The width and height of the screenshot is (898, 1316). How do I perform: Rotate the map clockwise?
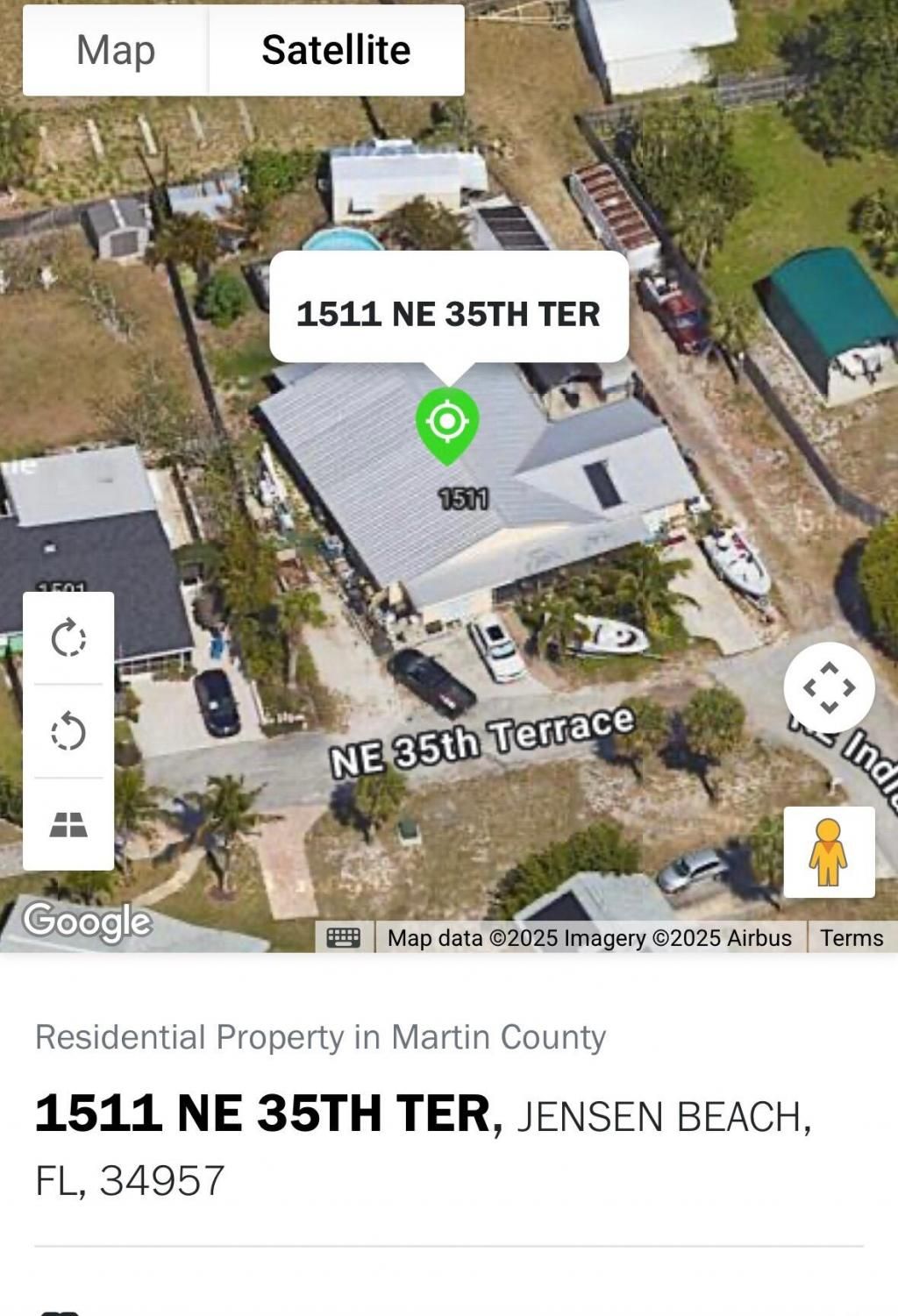(x=68, y=638)
